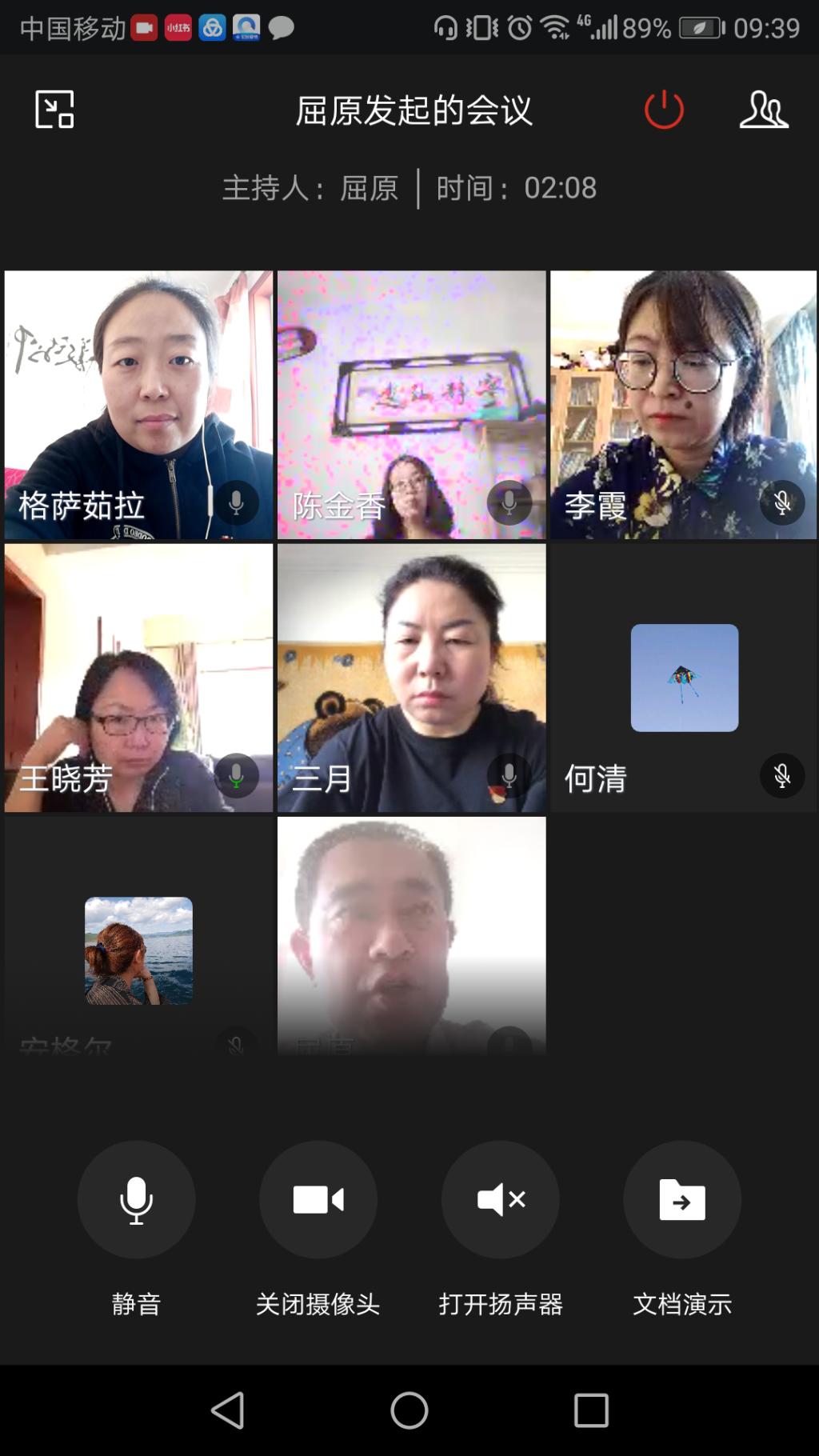Image resolution: width=819 pixels, height=1456 pixels.
Task: Select 格萨茹拉's video tile
Action: click(138, 405)
